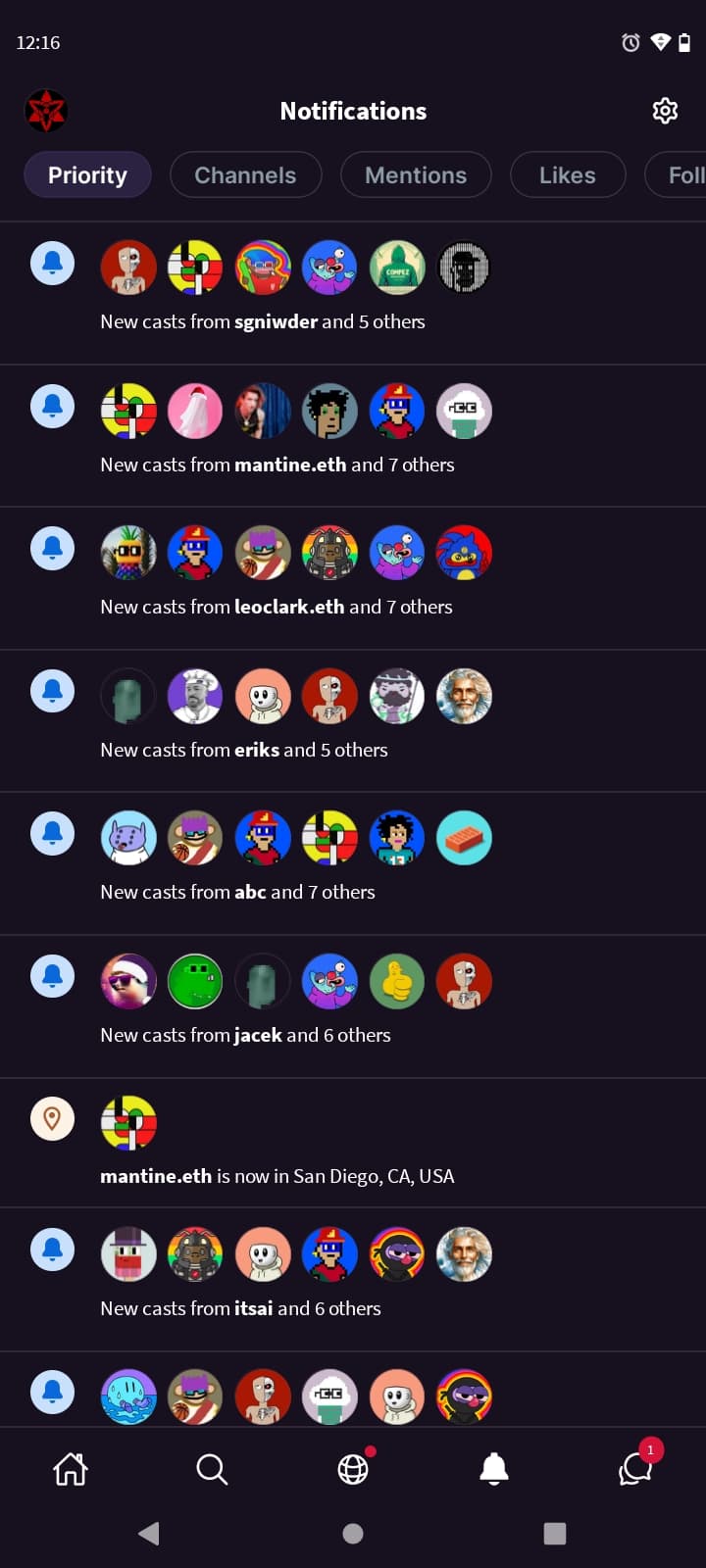This screenshot has width=706, height=1568.
Task: View new casts from eriks and 5 others
Action: (244, 750)
